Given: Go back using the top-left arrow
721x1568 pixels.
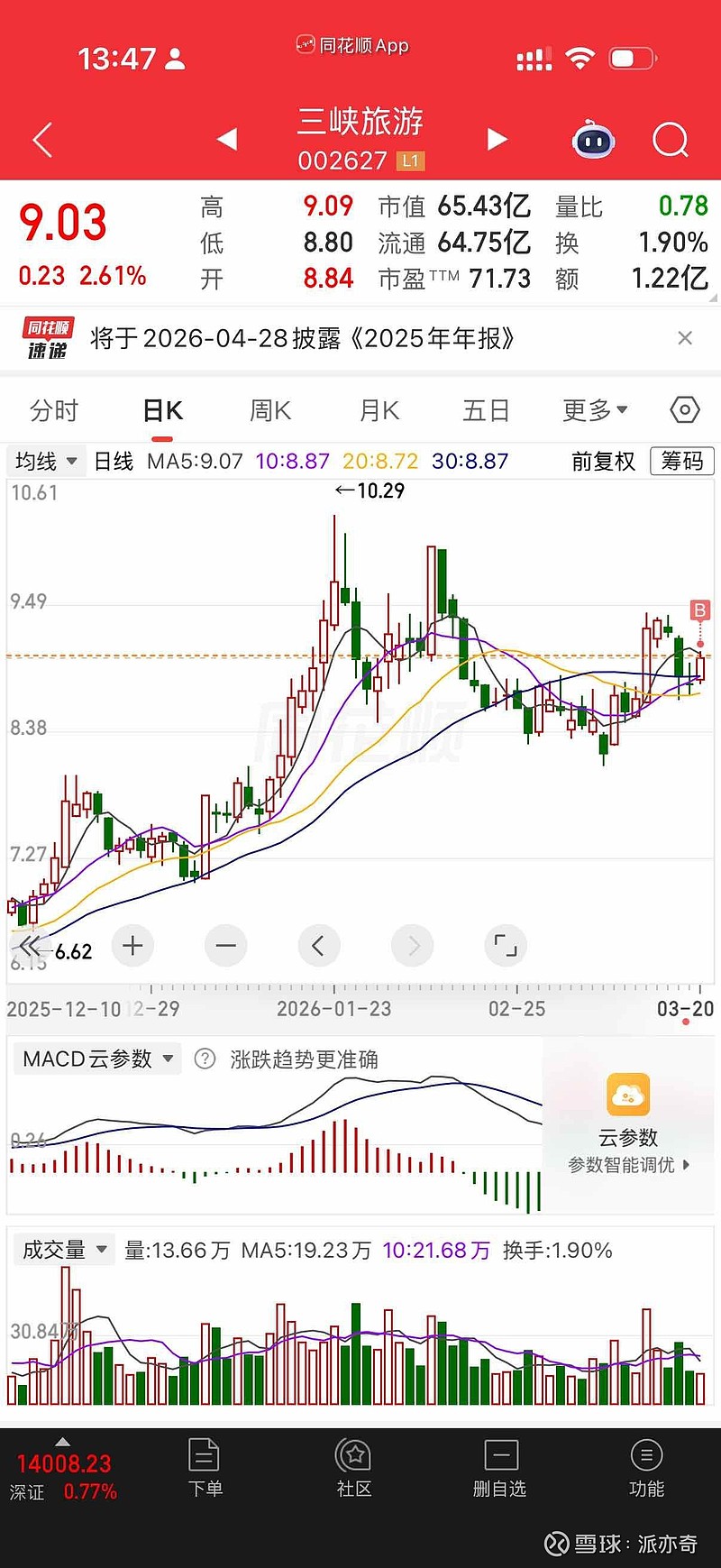Looking at the screenshot, I should click(42, 140).
